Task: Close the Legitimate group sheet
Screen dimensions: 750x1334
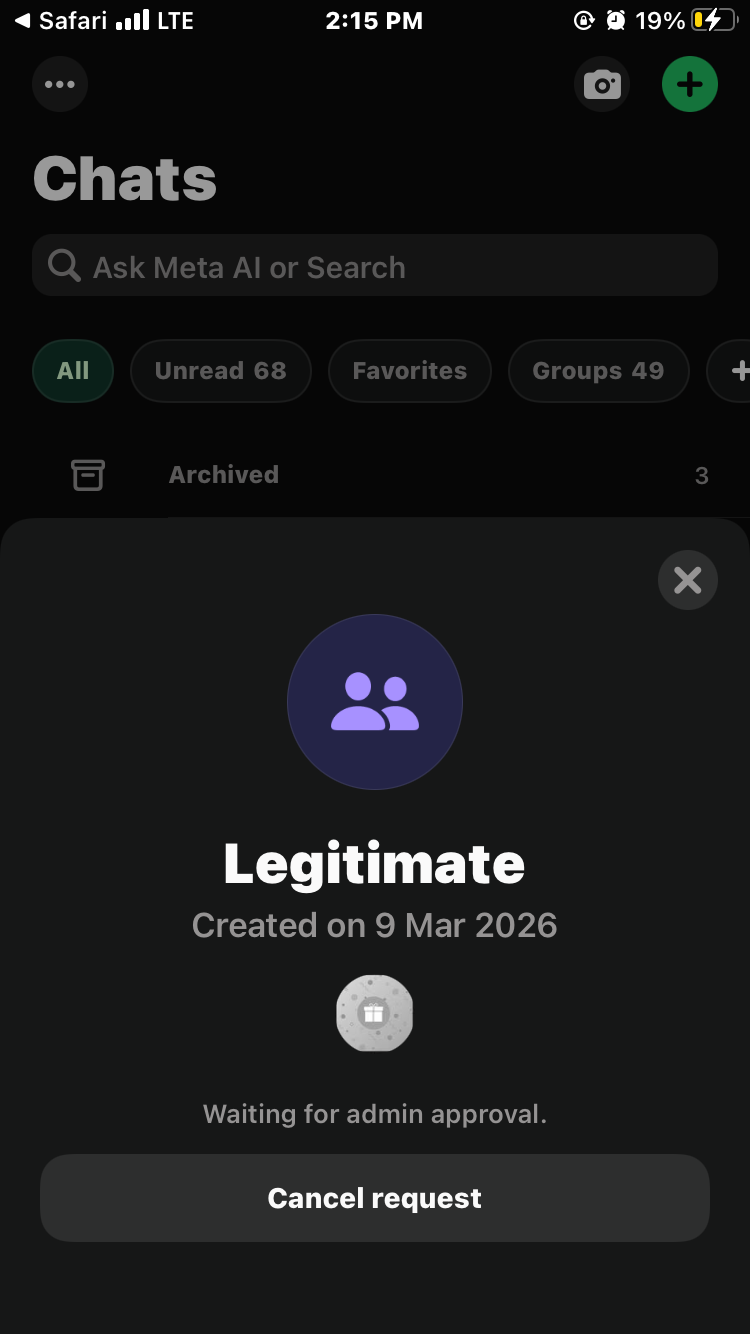Action: 688,580
